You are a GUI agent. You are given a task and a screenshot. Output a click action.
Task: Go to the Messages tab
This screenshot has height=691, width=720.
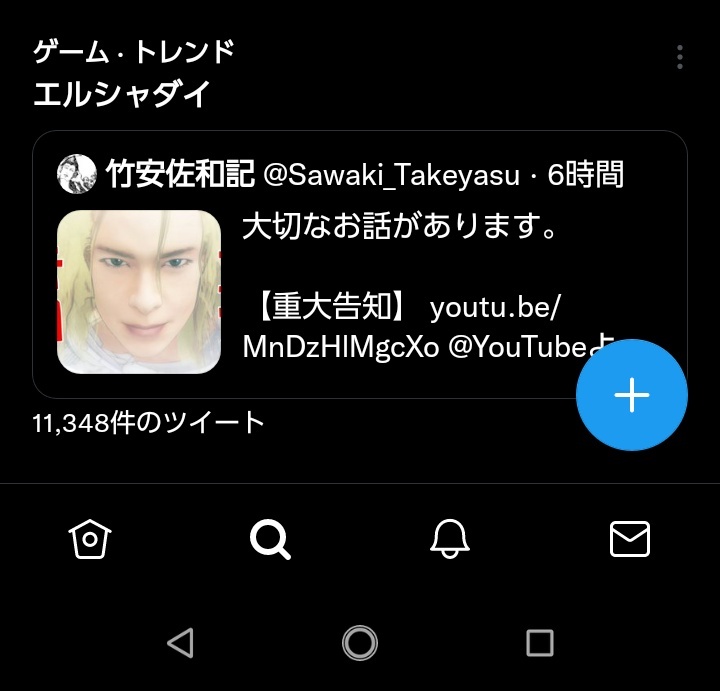(x=630, y=540)
